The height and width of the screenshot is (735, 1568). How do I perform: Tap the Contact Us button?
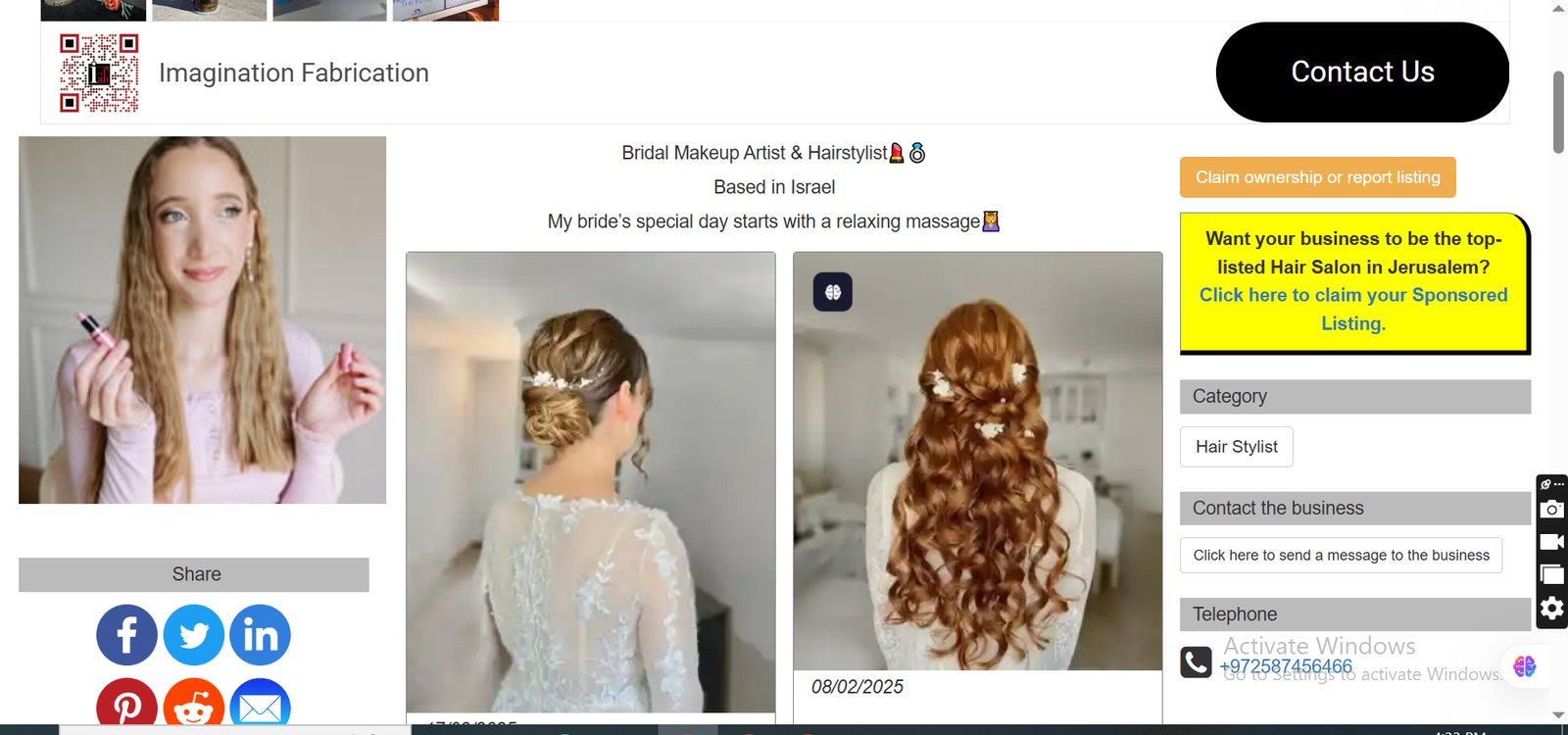1361,72
